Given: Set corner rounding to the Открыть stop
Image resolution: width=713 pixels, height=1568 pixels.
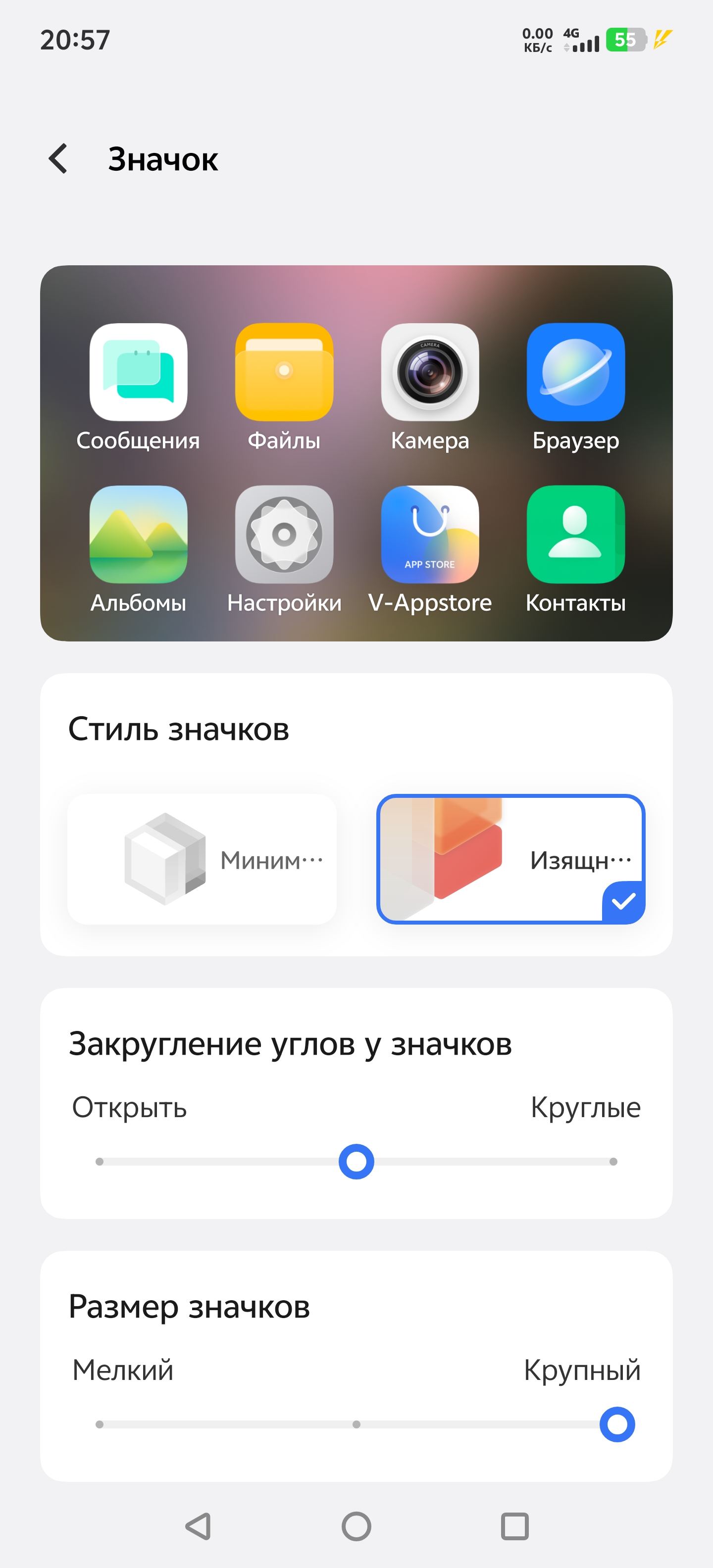Looking at the screenshot, I should (x=99, y=1161).
